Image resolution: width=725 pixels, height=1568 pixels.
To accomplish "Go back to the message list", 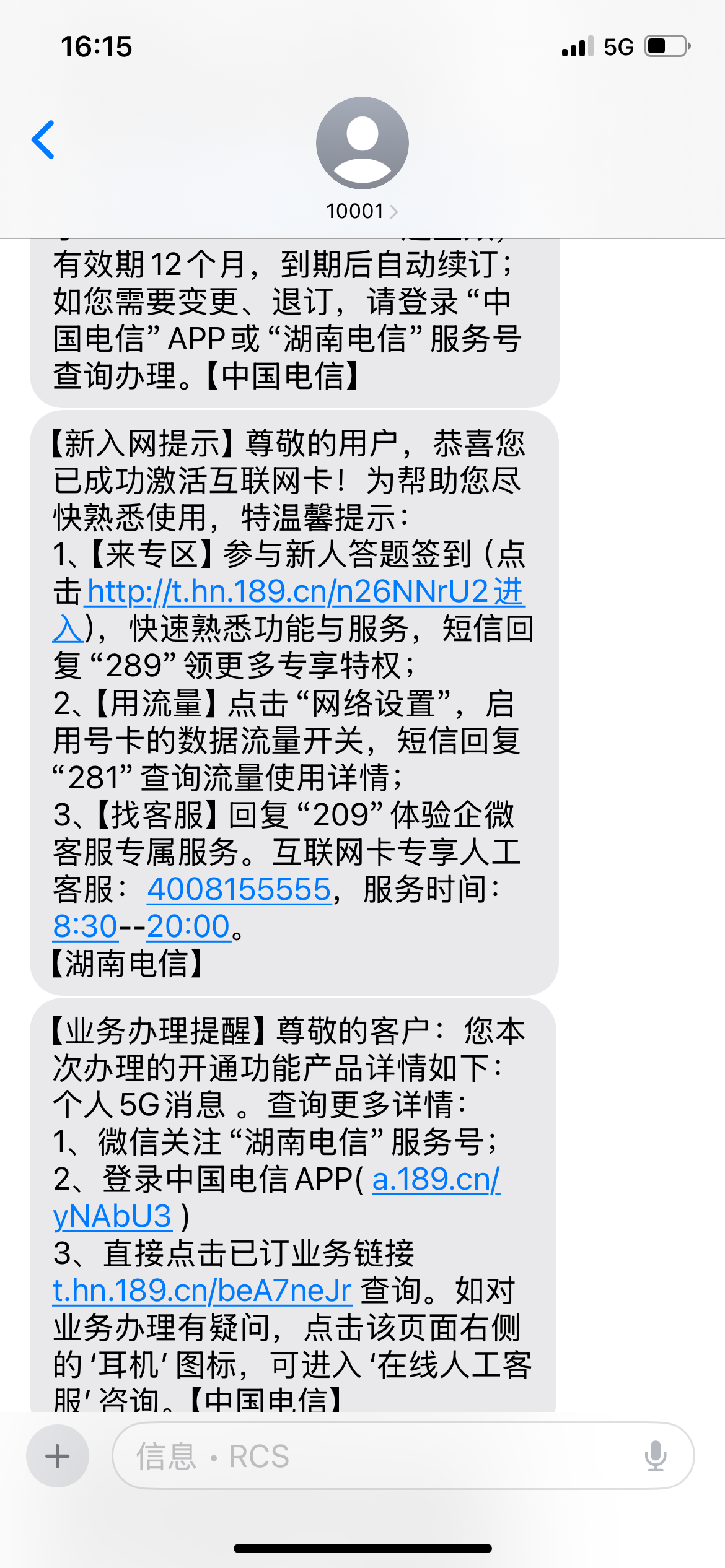I will 43,140.
